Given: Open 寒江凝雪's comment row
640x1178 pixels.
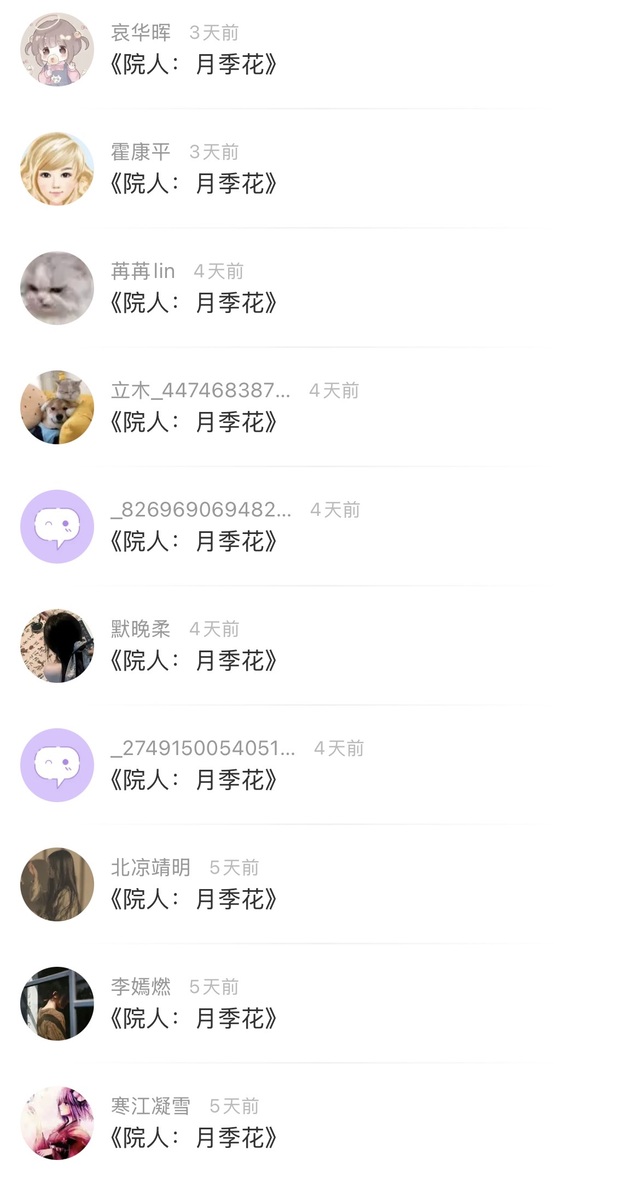Looking at the screenshot, I should pyautogui.click(x=320, y=1122).
